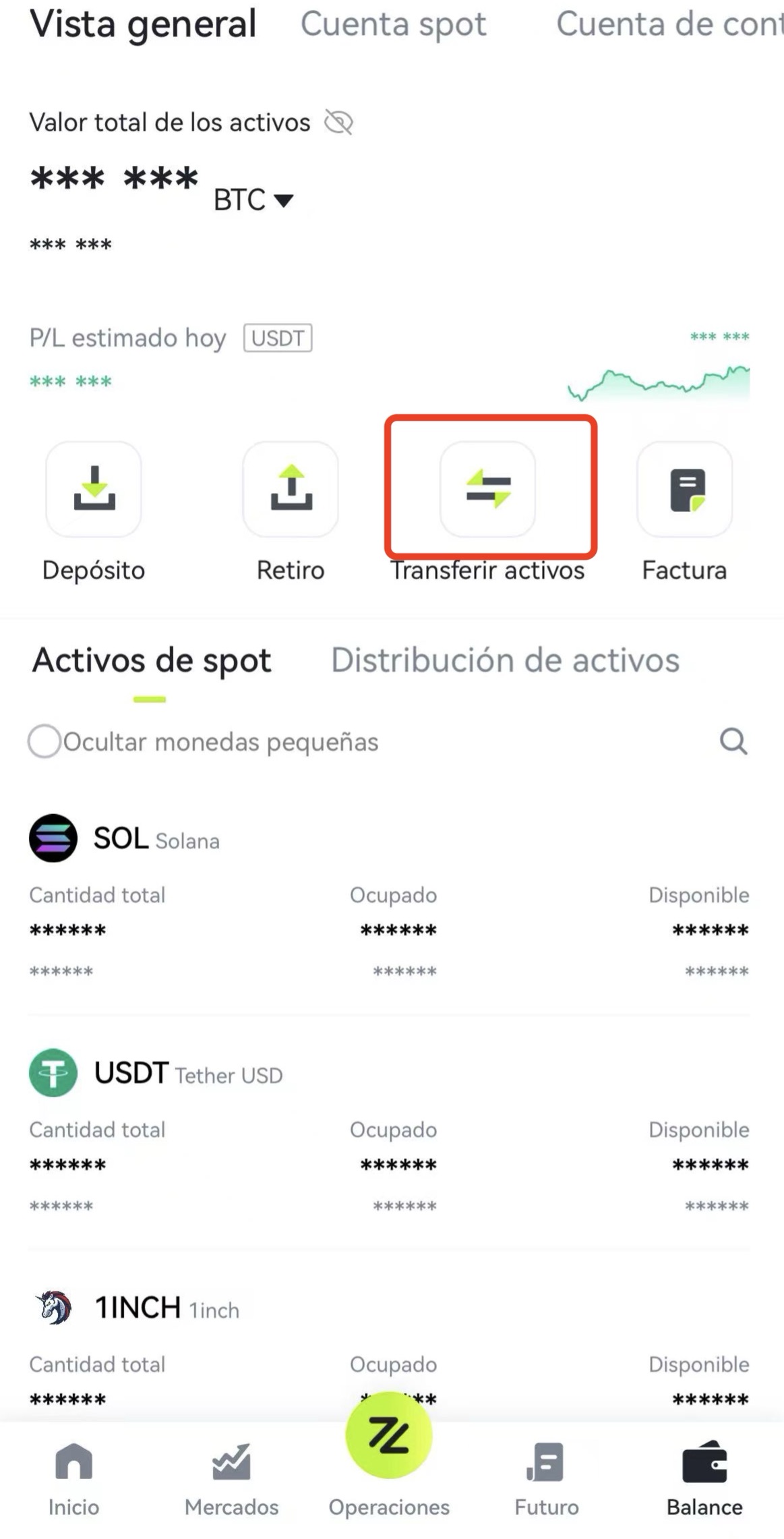Switch to the Cuenta de contratos tab
This screenshot has width=784, height=1539.
[x=669, y=24]
